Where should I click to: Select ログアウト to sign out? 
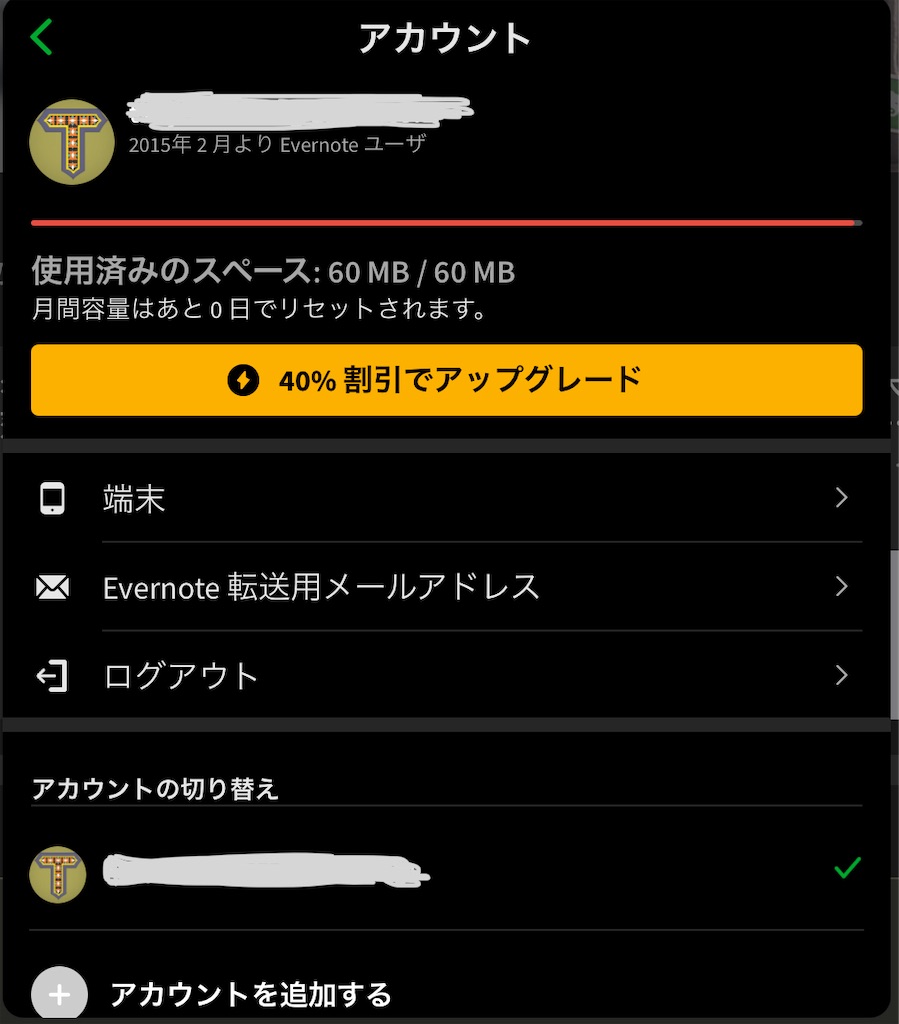(447, 675)
